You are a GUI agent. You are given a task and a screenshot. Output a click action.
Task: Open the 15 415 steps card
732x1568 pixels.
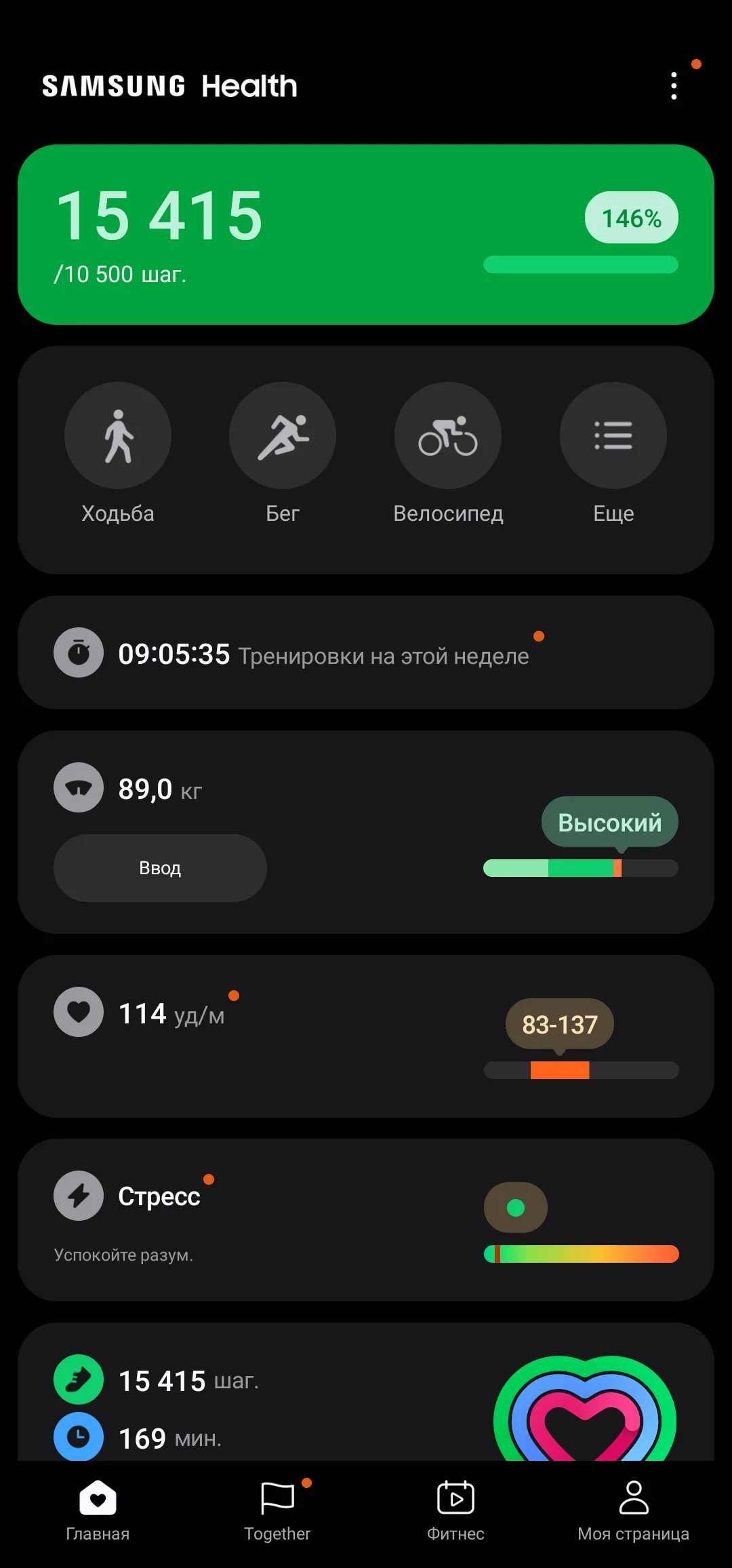366,234
